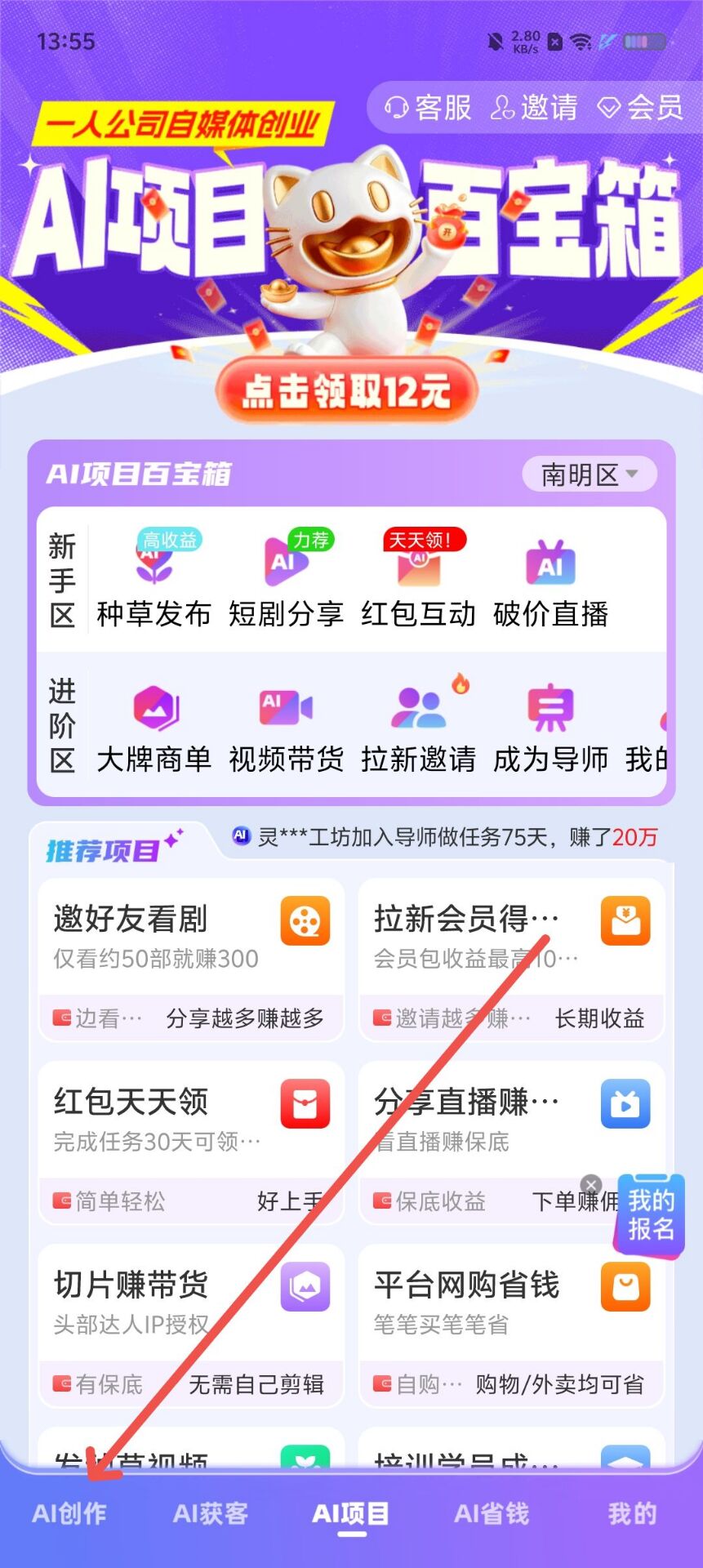Open the 会员 membership page
The image size is (703, 1568).
pyautogui.click(x=641, y=107)
